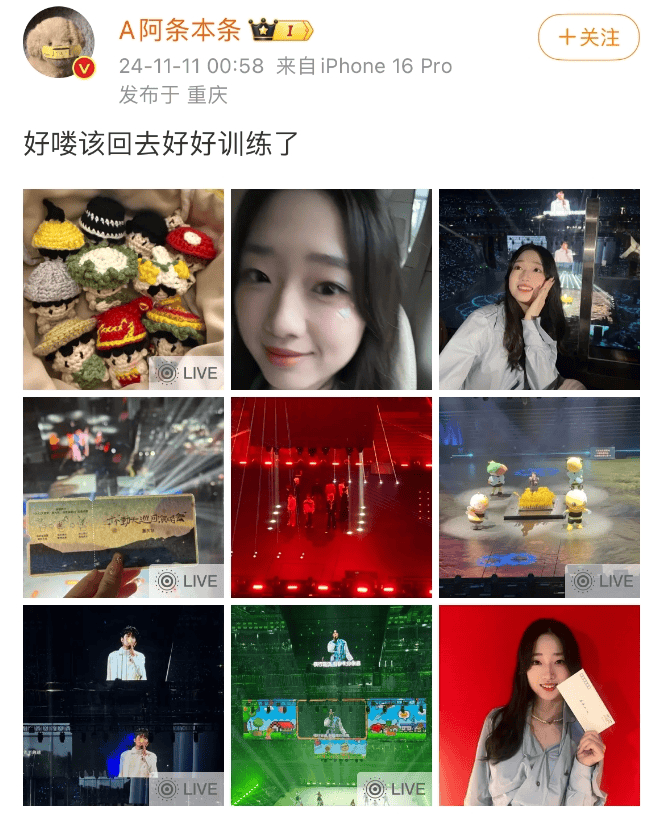
Task: Open the singer on big screen photo
Action: click(x=123, y=705)
